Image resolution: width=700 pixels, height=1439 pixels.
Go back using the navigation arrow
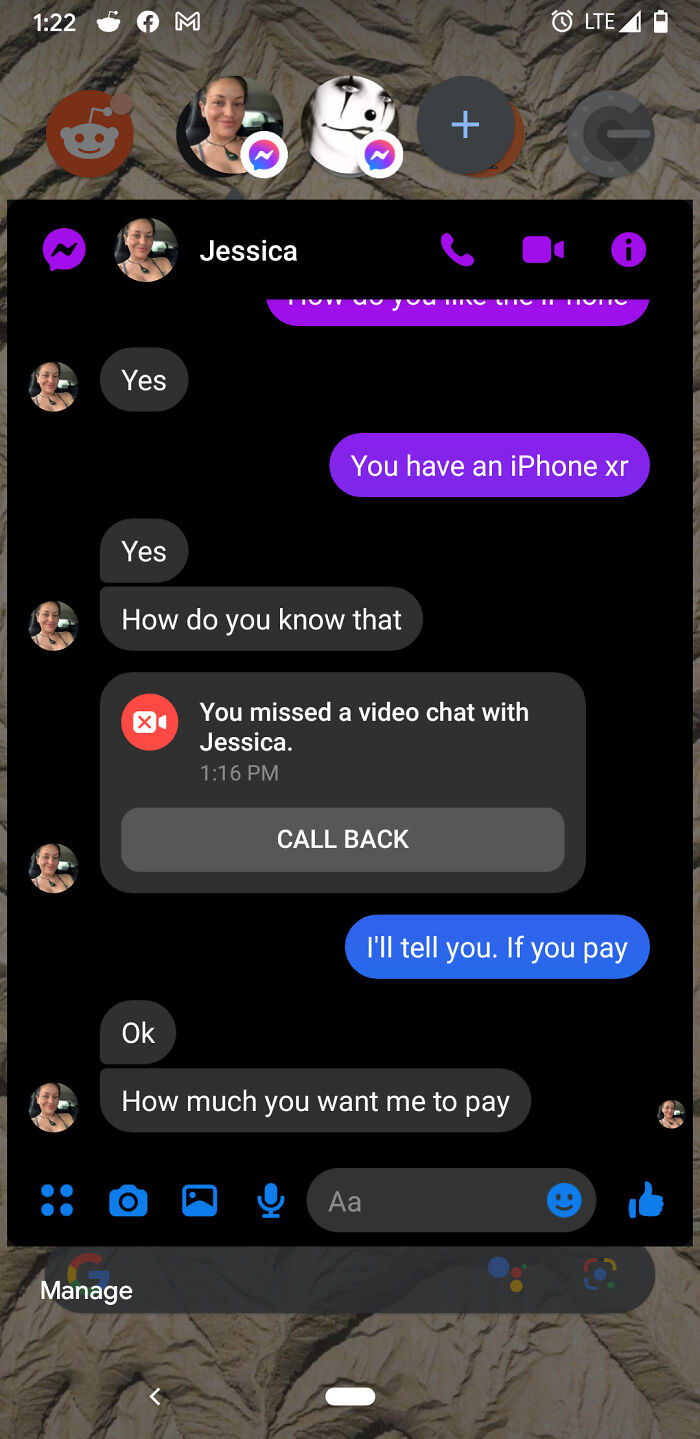pos(155,1396)
